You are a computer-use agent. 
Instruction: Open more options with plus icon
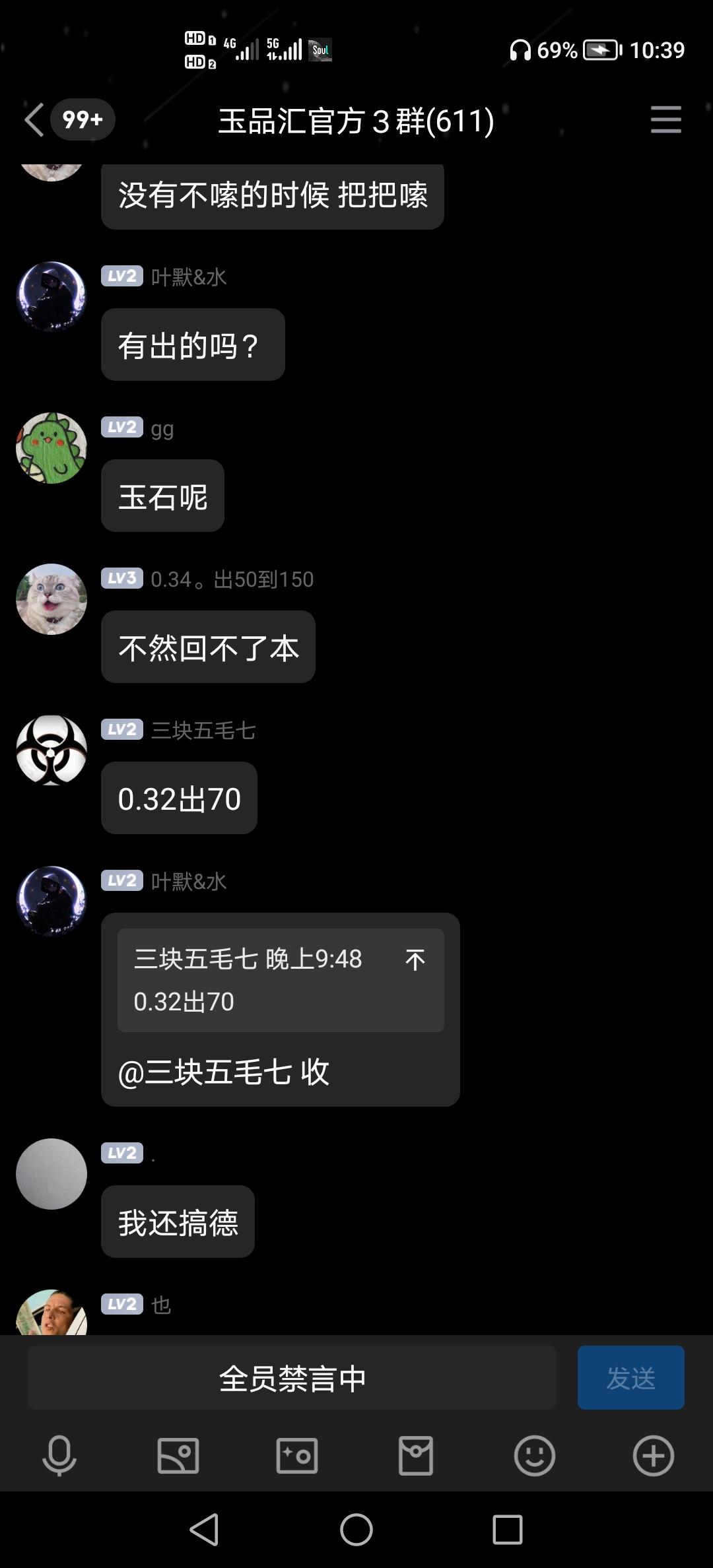tap(653, 1455)
